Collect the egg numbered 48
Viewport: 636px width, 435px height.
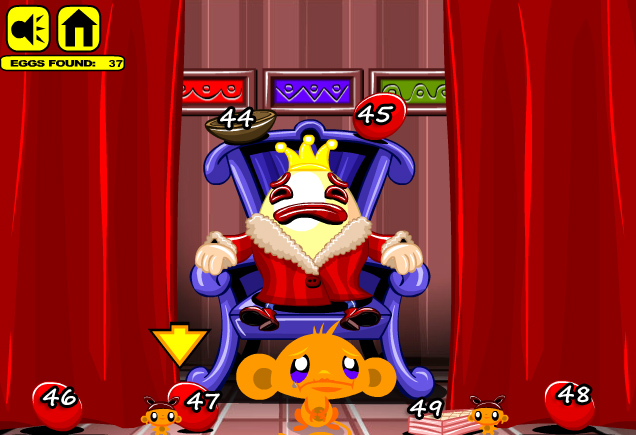point(570,400)
